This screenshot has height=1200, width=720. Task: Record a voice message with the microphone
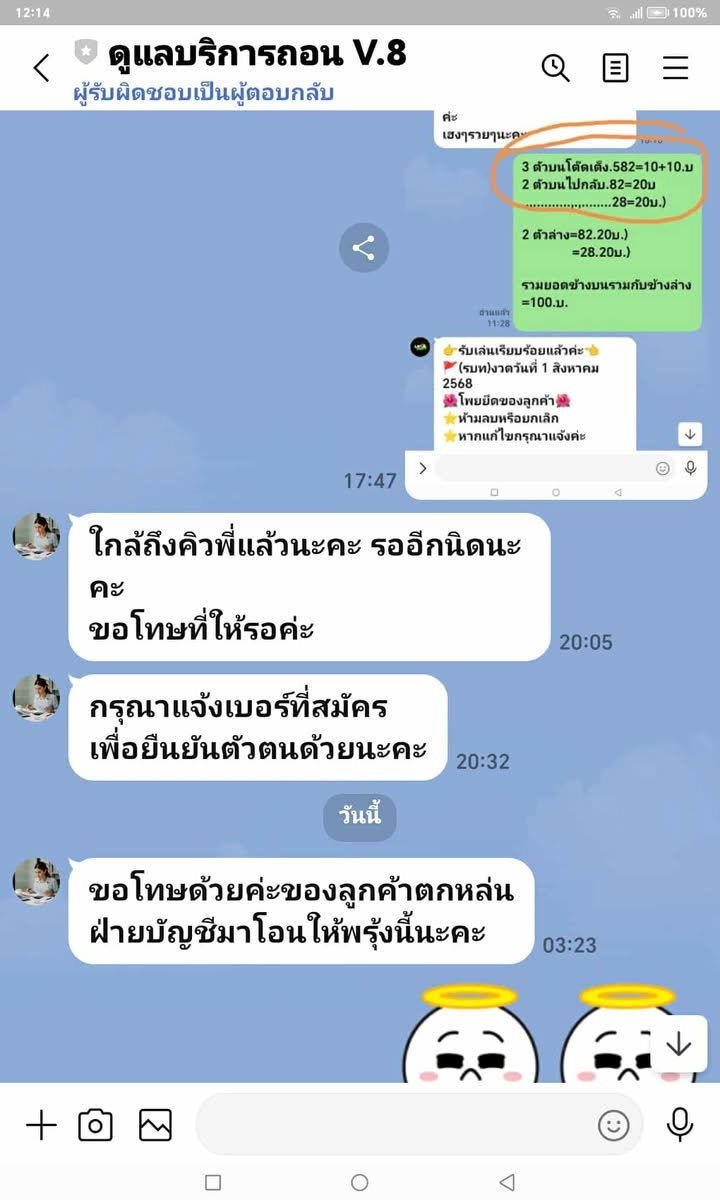(x=680, y=1125)
